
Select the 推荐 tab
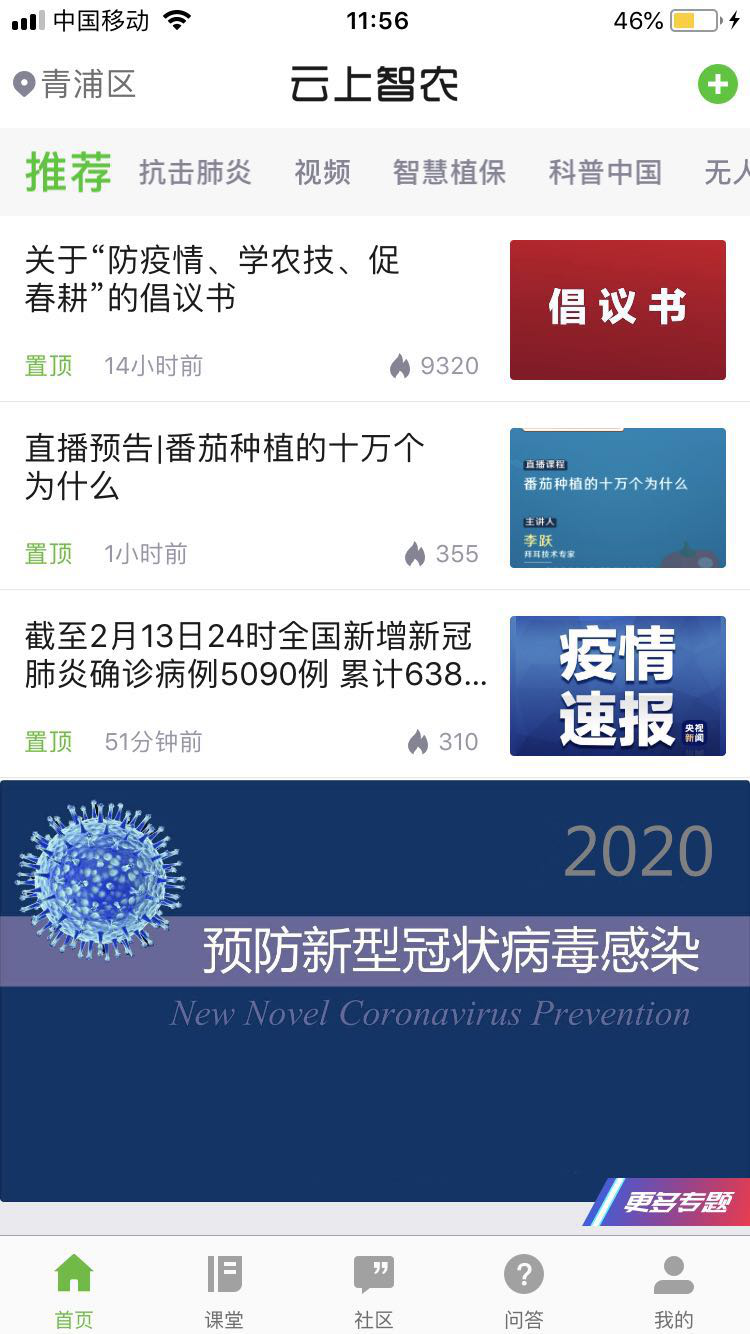coord(68,172)
